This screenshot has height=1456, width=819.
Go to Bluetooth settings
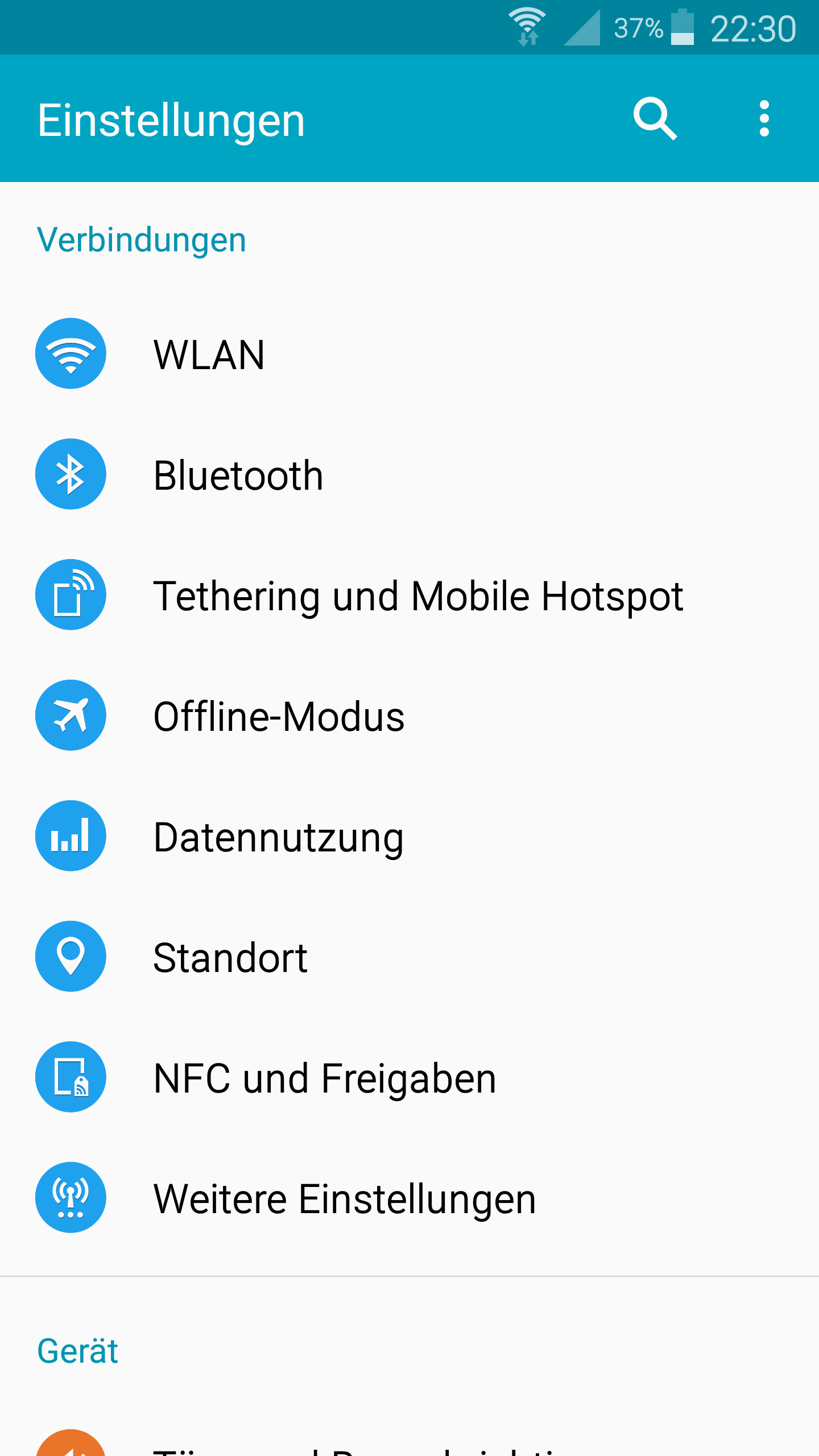click(x=238, y=475)
